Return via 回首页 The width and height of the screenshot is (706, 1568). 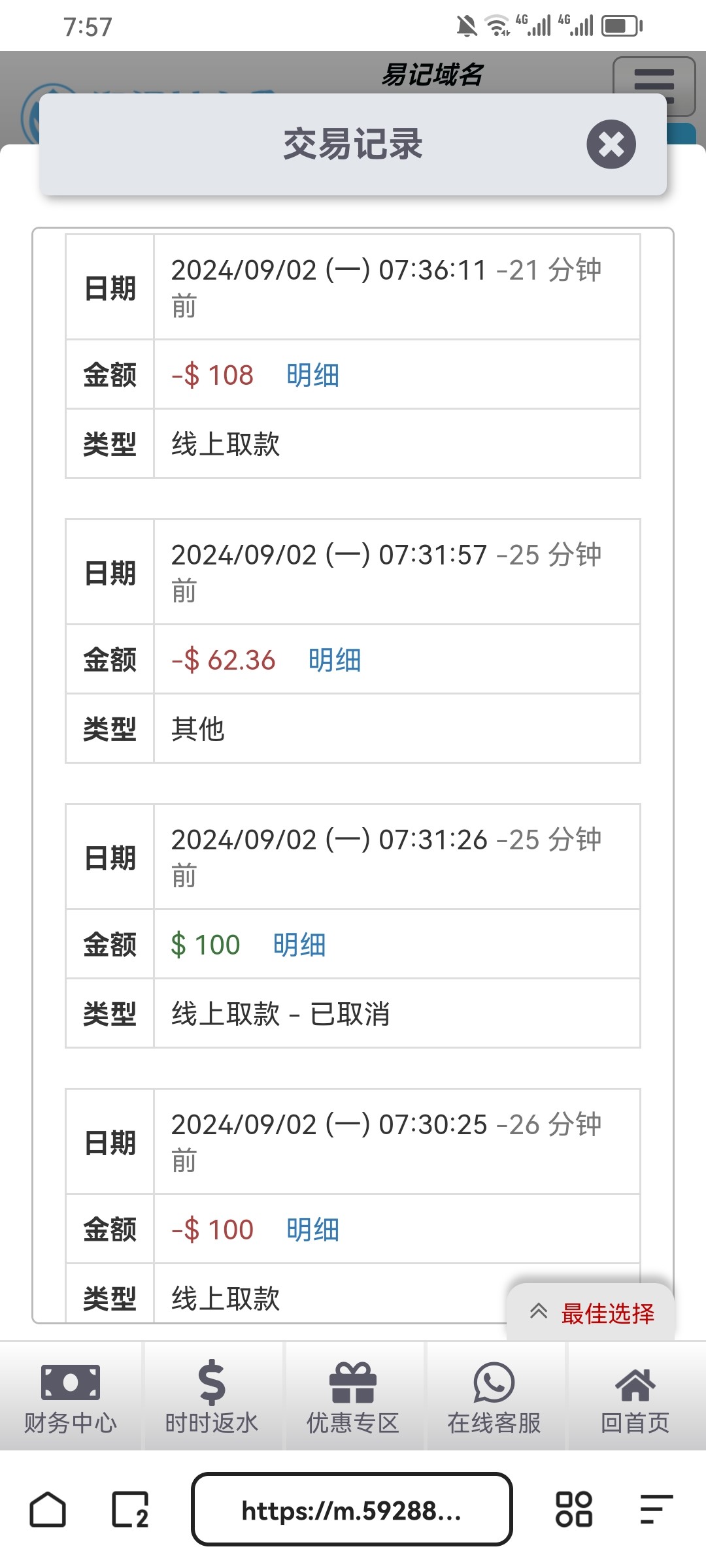pyautogui.click(x=635, y=1397)
